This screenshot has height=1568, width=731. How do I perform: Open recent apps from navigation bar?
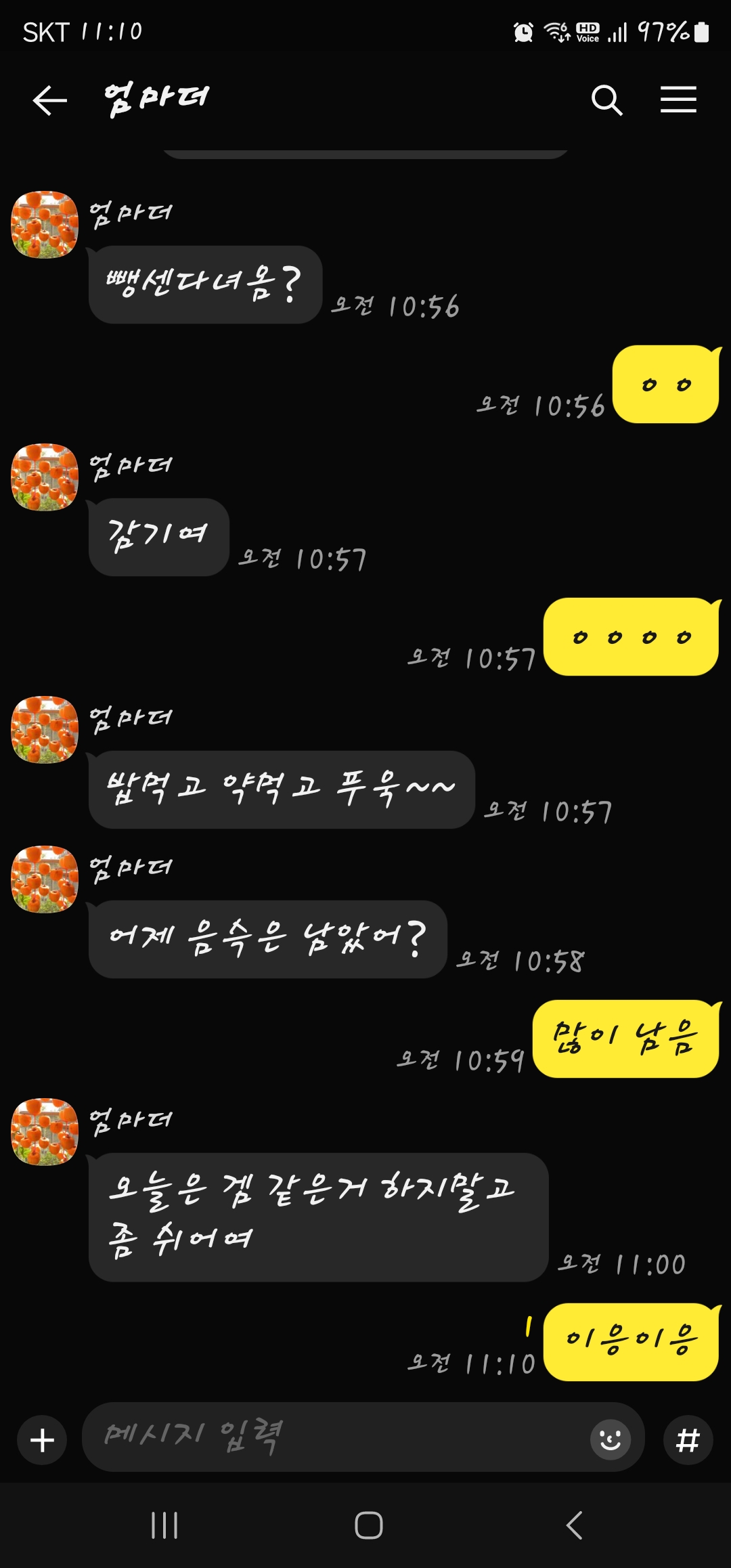click(x=164, y=1525)
